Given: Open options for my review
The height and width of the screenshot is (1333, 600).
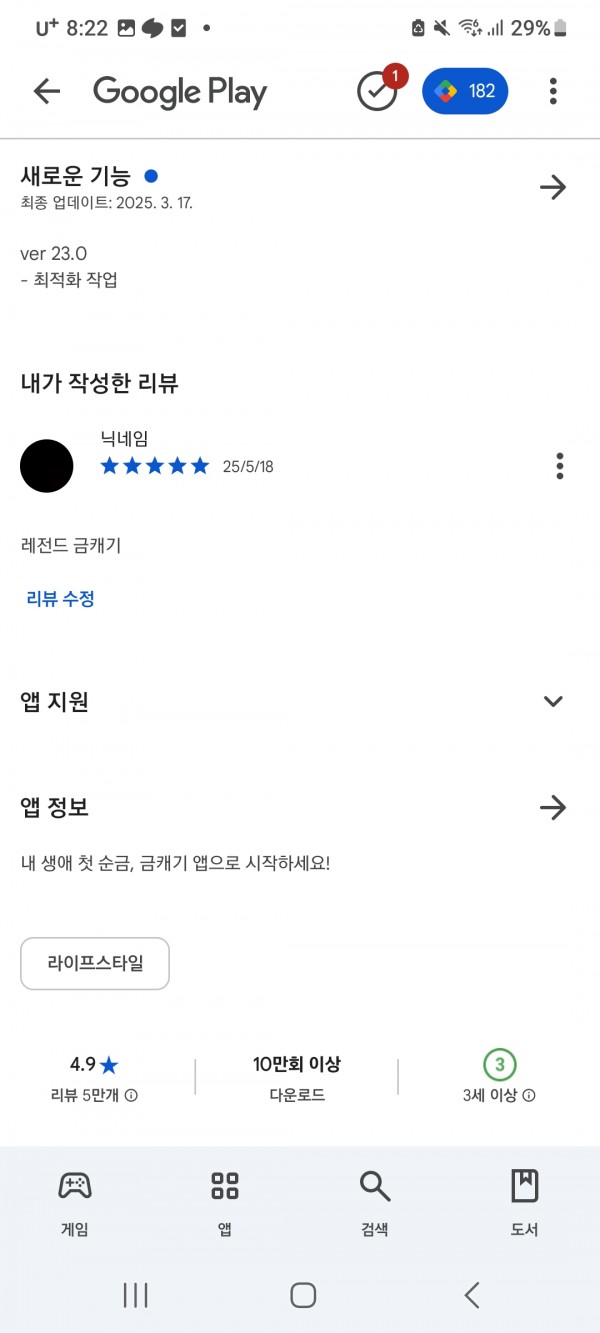Looking at the screenshot, I should (x=559, y=466).
